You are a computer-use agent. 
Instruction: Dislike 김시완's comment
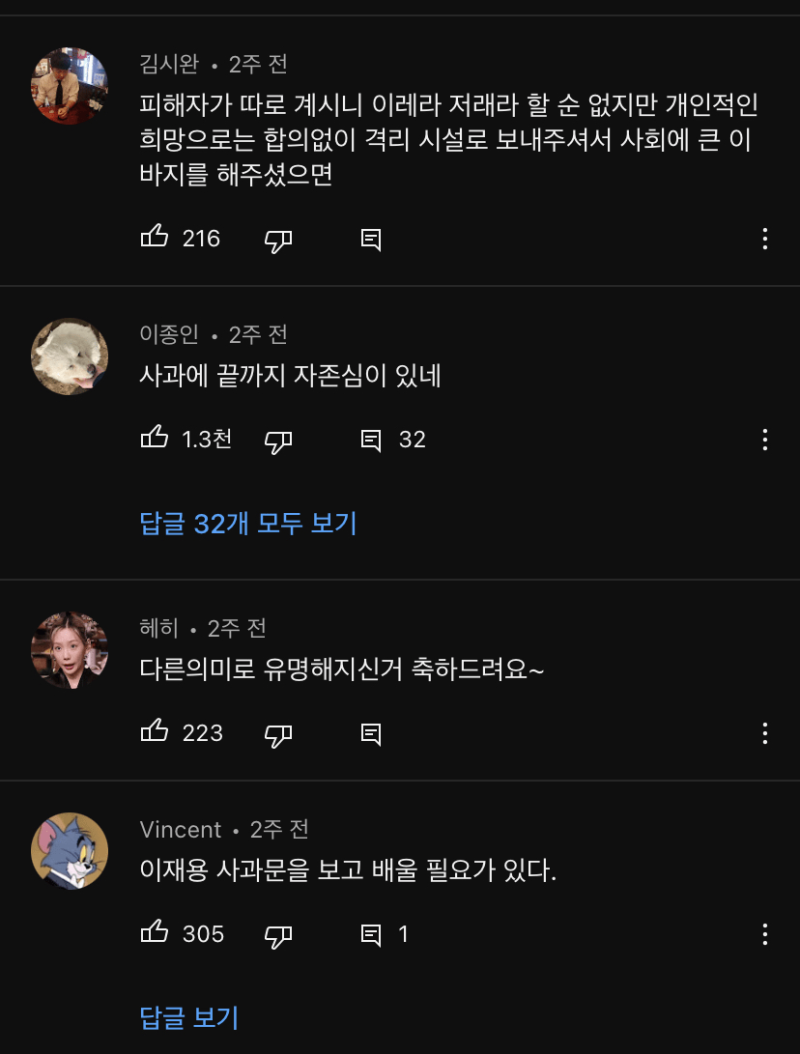(278, 240)
